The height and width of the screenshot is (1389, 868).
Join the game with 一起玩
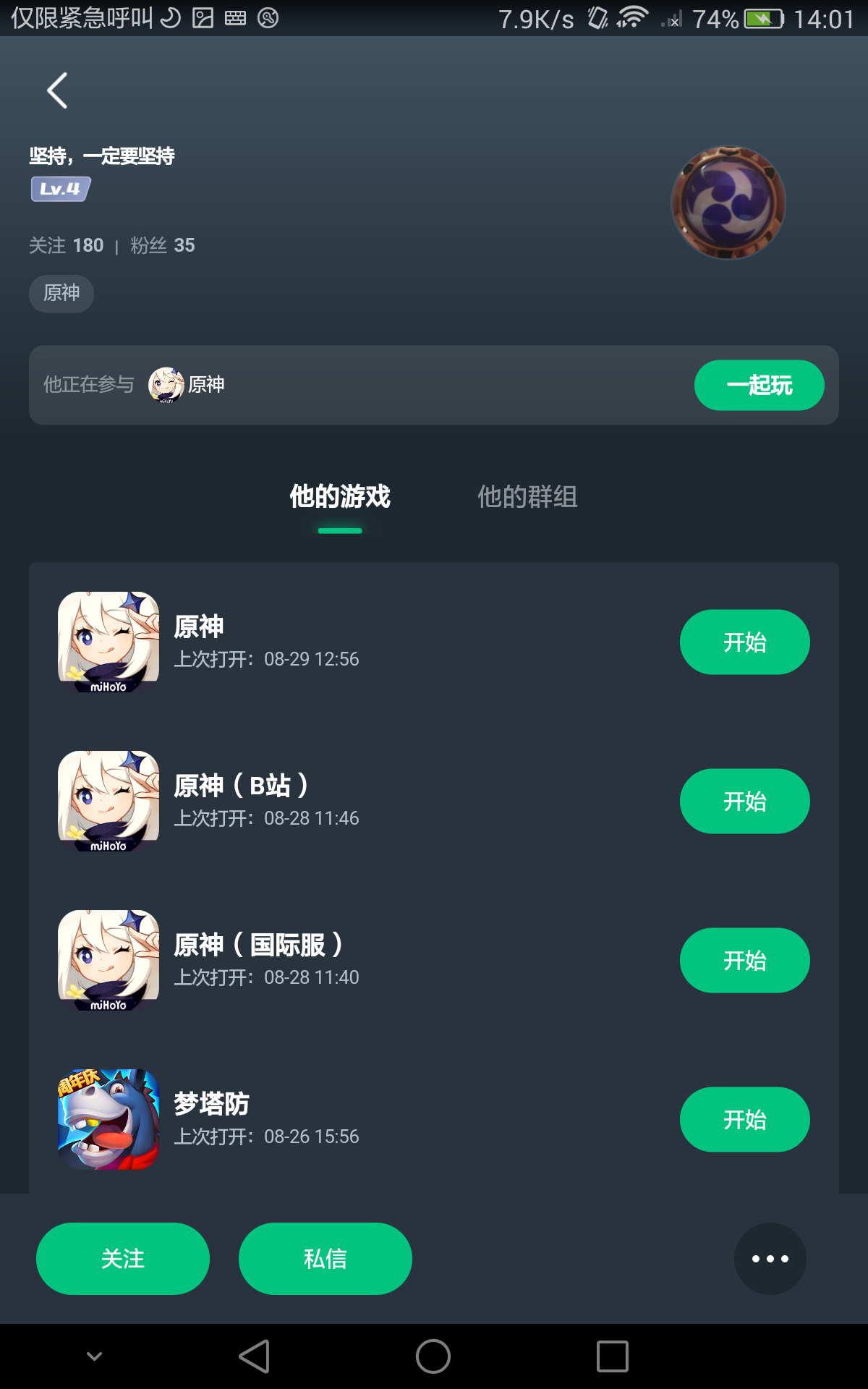[x=759, y=386]
